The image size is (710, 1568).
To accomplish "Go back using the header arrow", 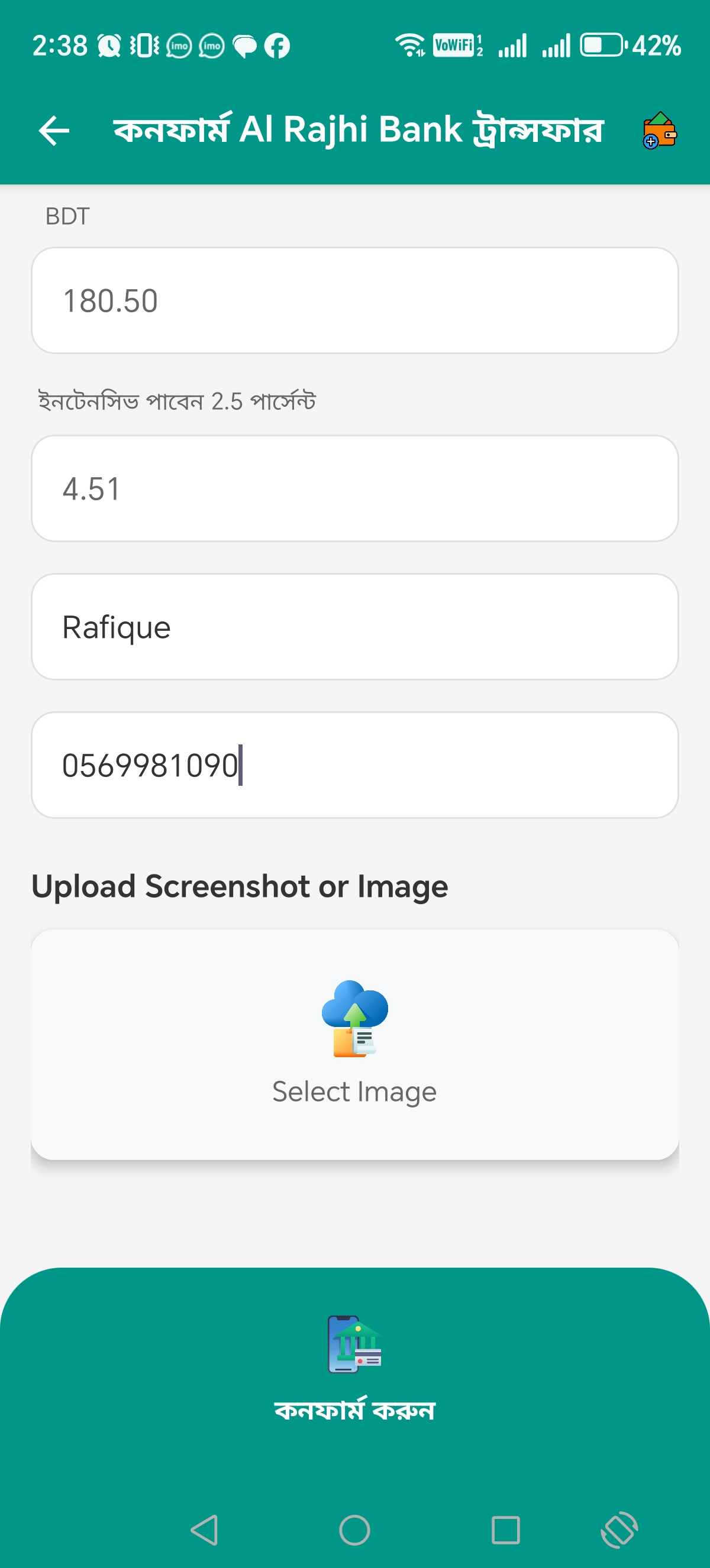I will point(54,130).
